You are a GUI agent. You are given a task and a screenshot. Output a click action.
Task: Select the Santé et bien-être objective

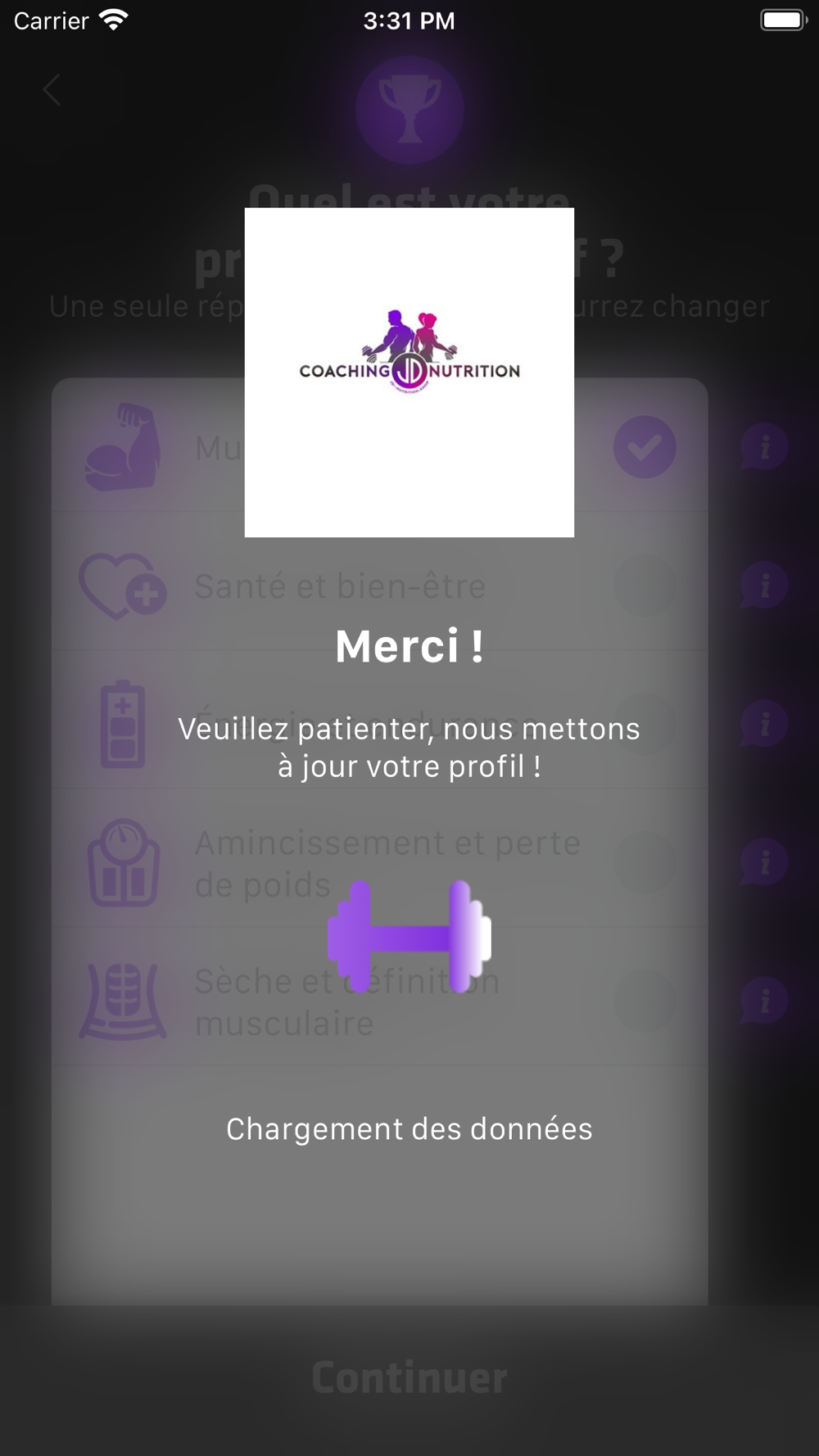380,586
